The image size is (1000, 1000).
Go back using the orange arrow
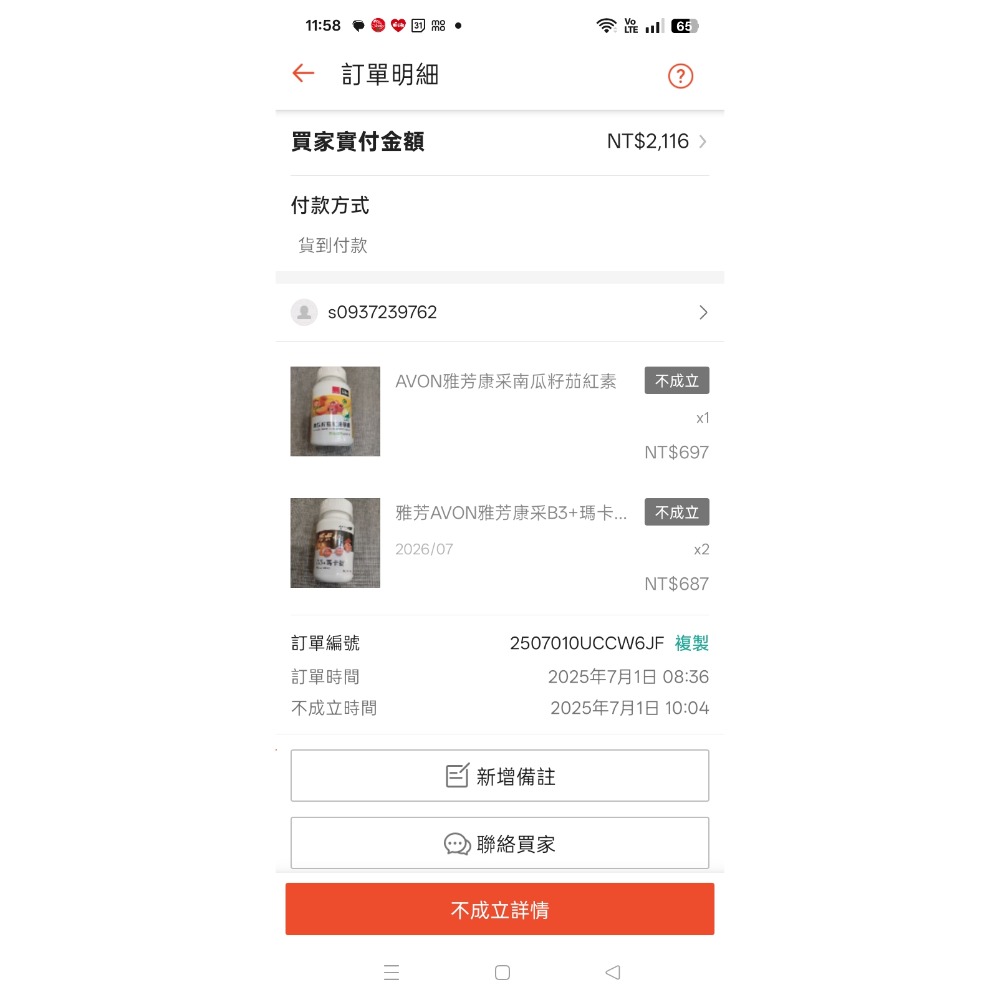304,73
